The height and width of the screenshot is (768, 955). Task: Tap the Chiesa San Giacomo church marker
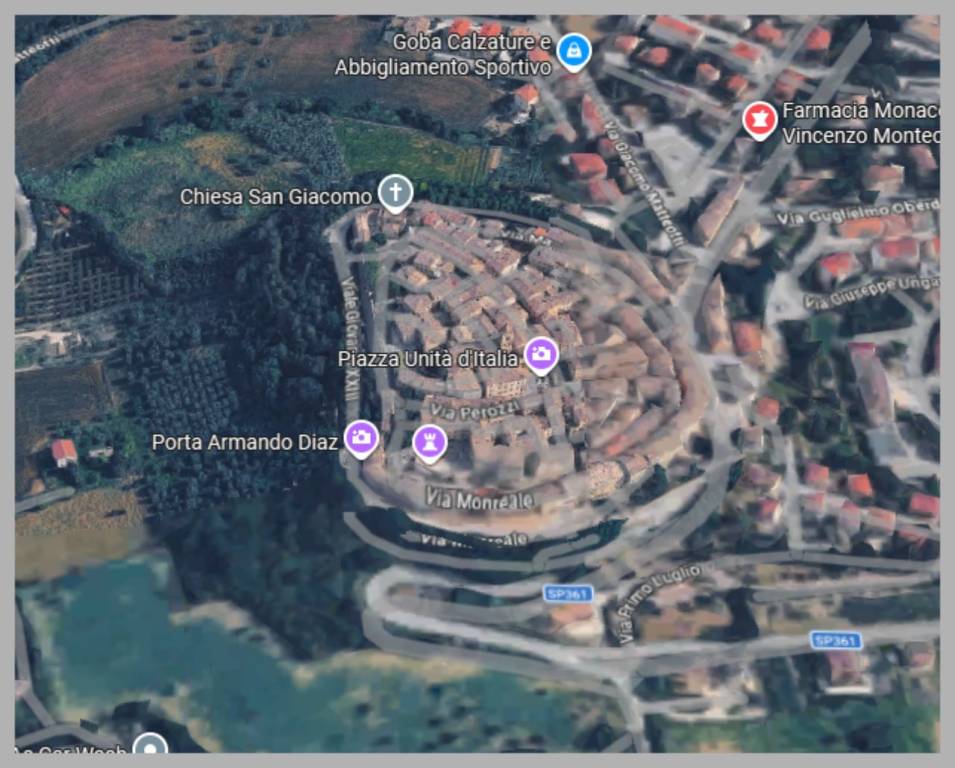(x=396, y=193)
